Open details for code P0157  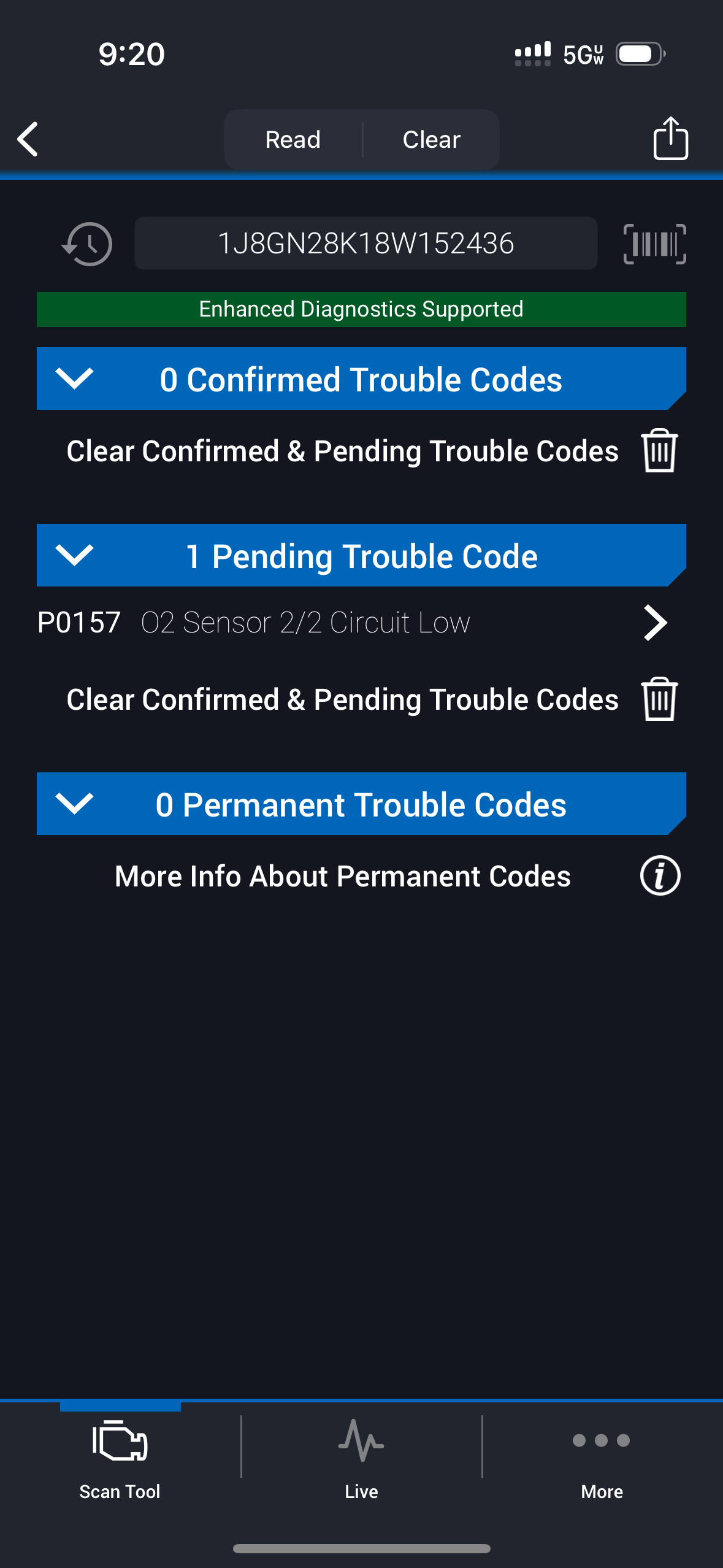pyautogui.click(x=654, y=623)
